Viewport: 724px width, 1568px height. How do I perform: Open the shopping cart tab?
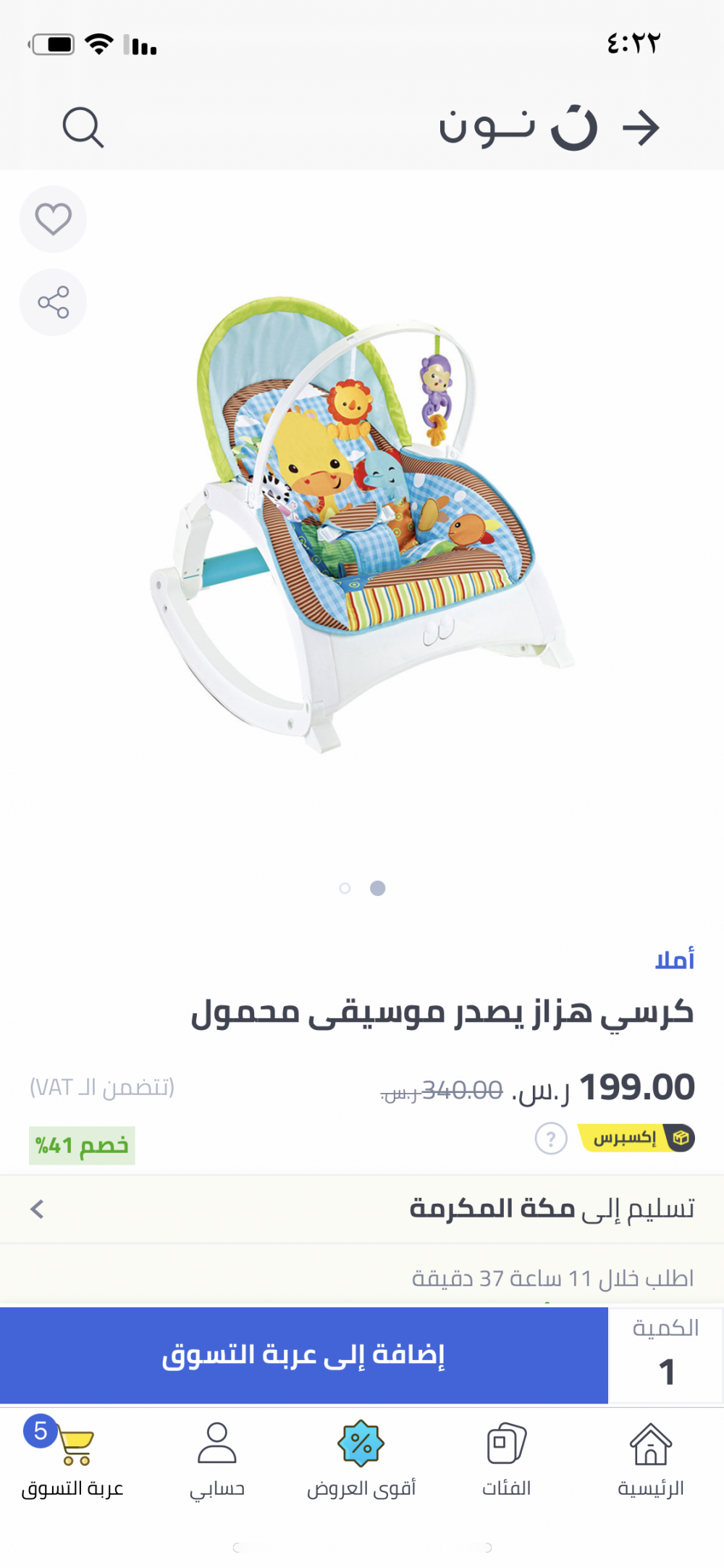pyautogui.click(x=72, y=1459)
